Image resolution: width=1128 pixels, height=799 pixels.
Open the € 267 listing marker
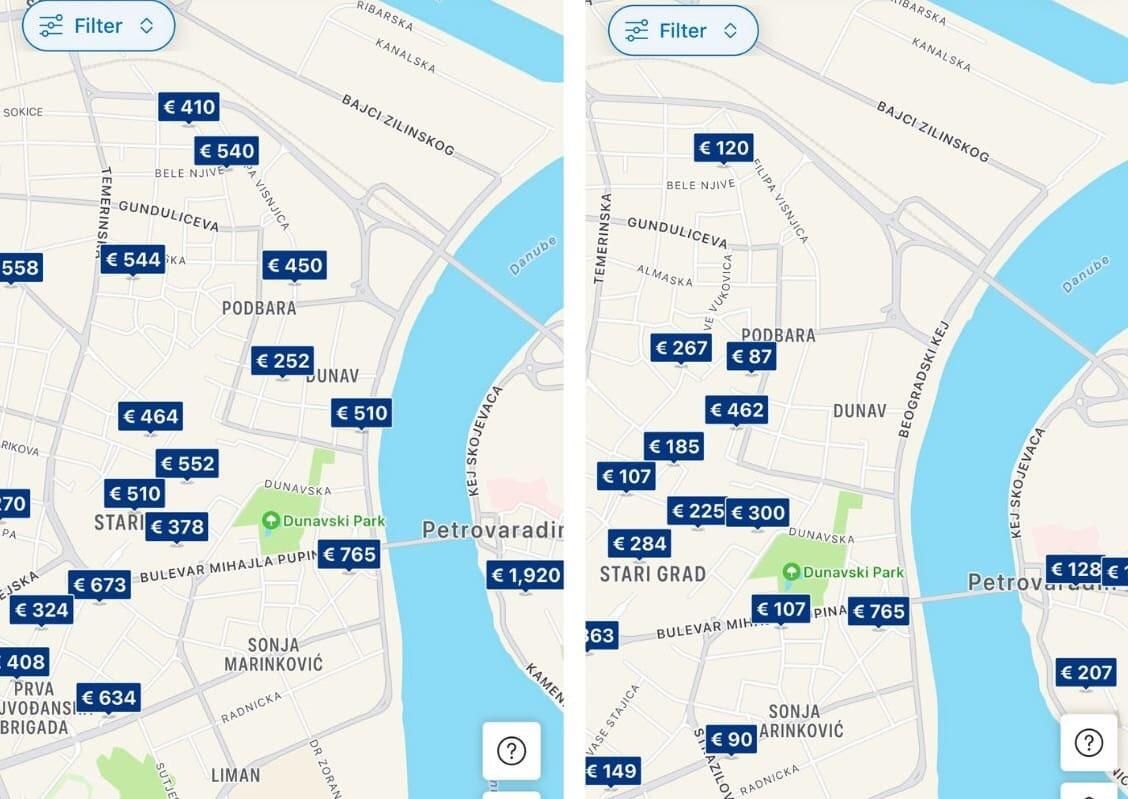[681, 348]
